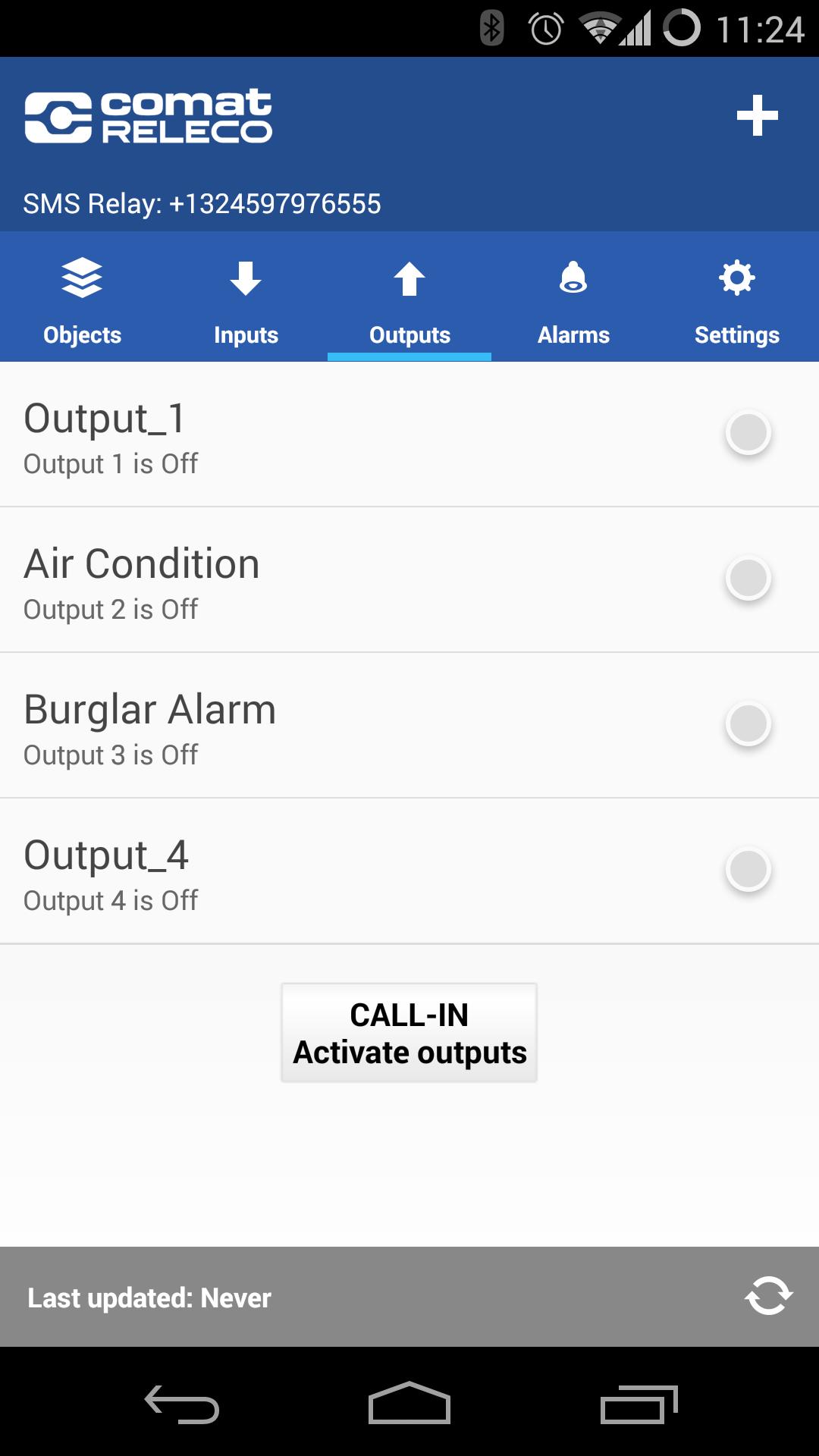Toggle the Burglar Alarm output on

click(748, 724)
